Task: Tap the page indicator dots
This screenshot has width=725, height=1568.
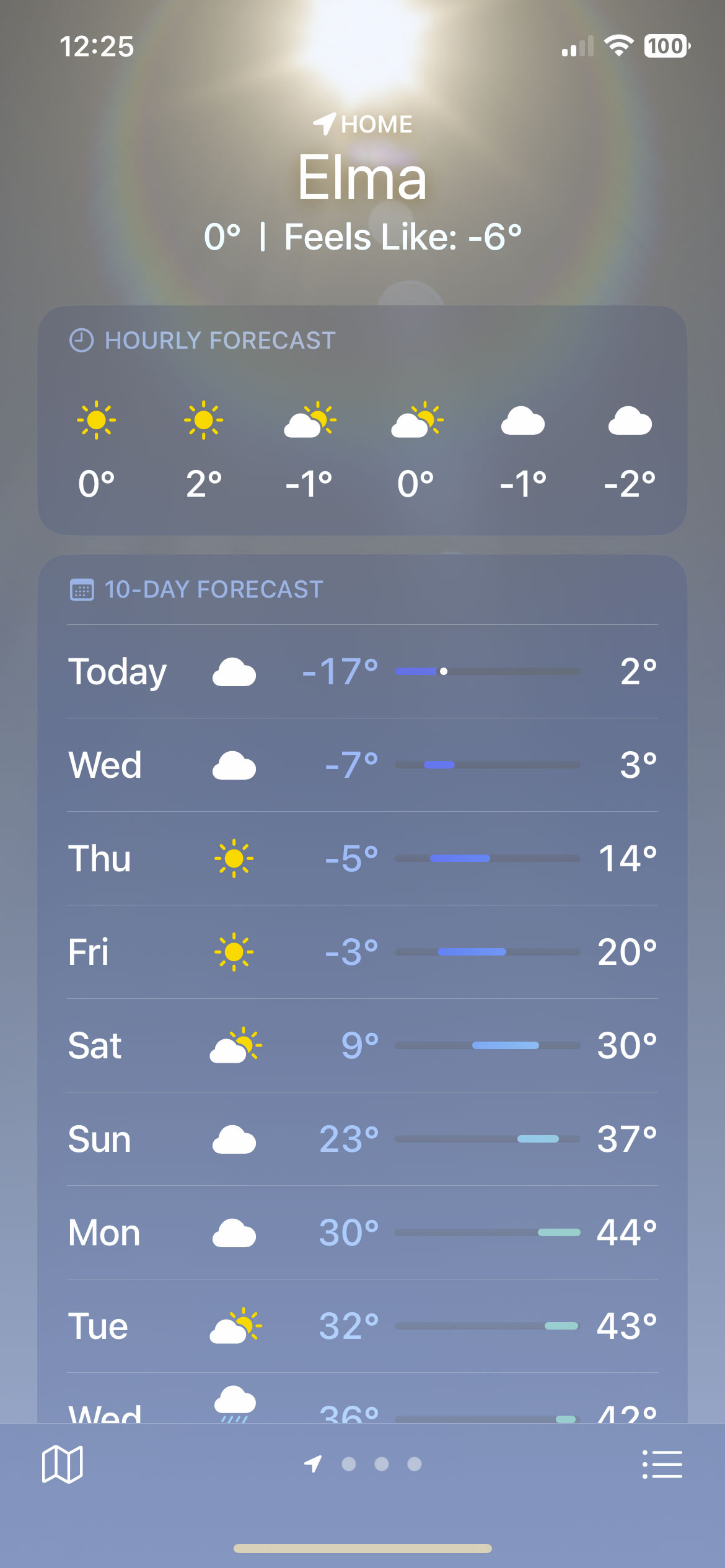Action: pos(363,1464)
